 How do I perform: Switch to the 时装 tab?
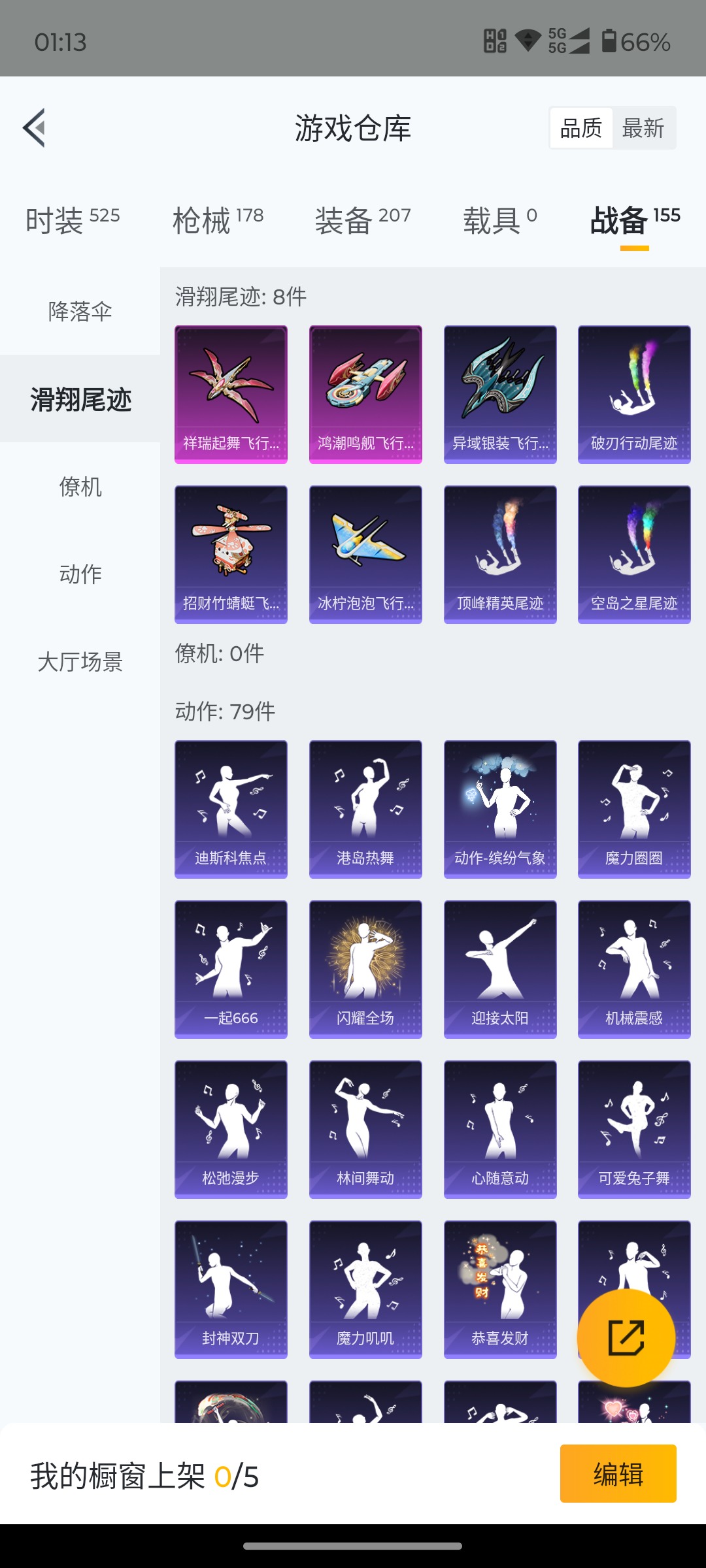click(x=73, y=220)
